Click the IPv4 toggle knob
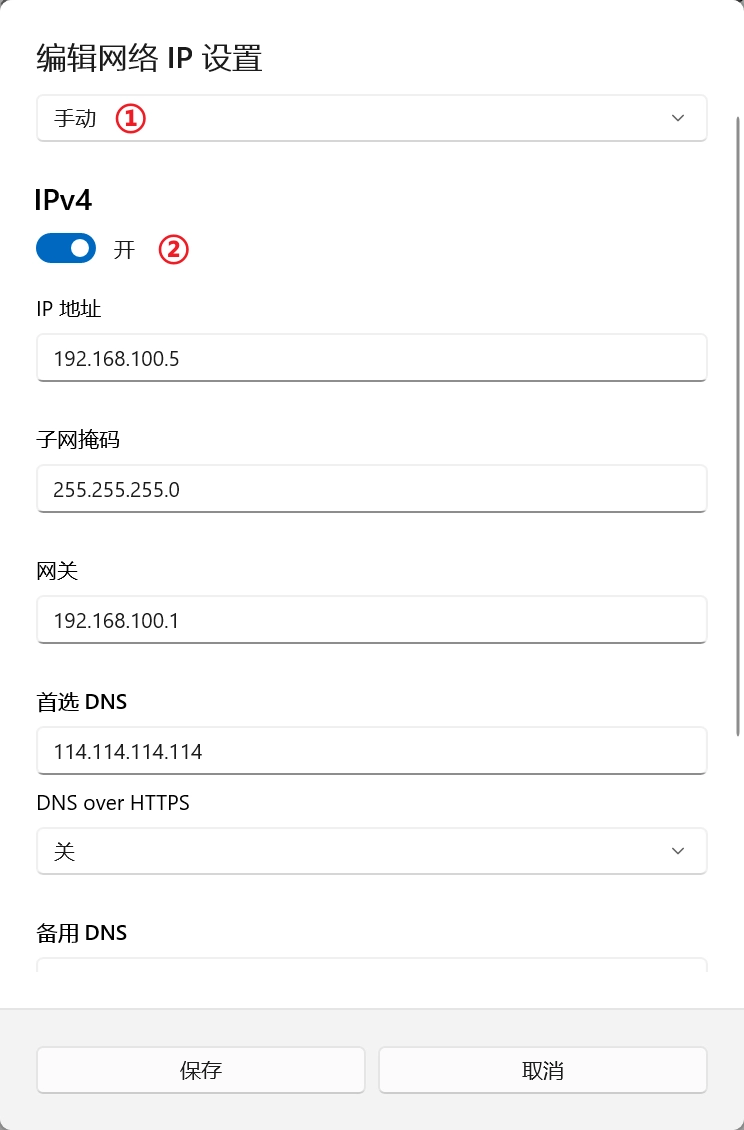 click(x=78, y=248)
